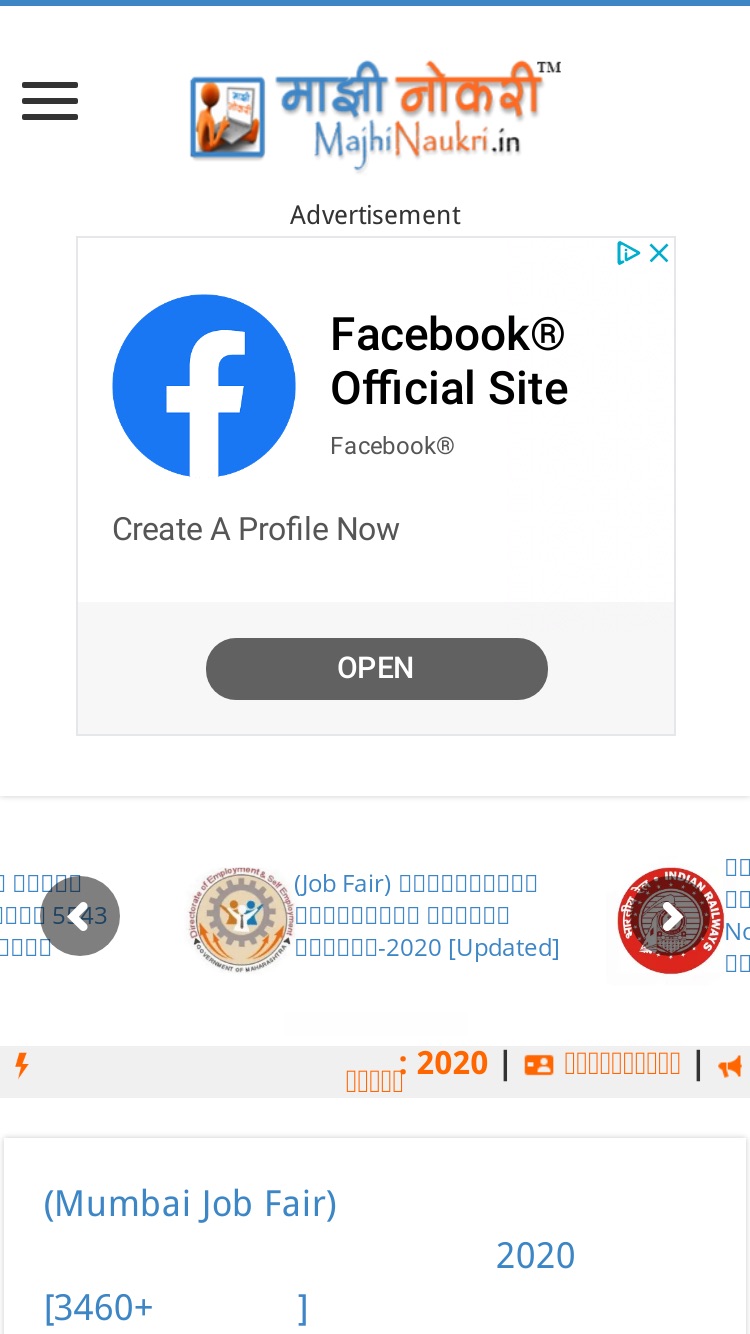This screenshot has height=1334, width=750.
Task: Open the Job Fair 2020 Updated post
Action: [x=427, y=915]
